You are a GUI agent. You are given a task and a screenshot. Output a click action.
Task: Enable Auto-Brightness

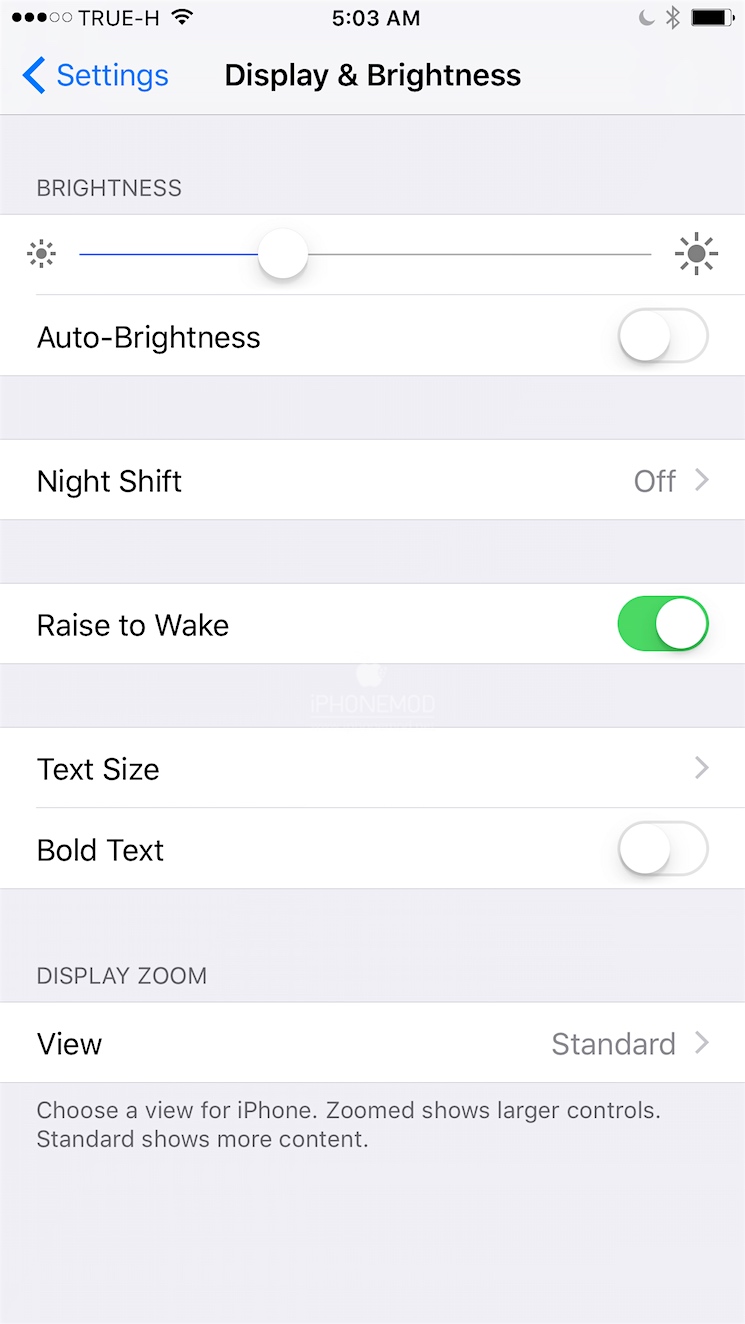[x=662, y=337]
